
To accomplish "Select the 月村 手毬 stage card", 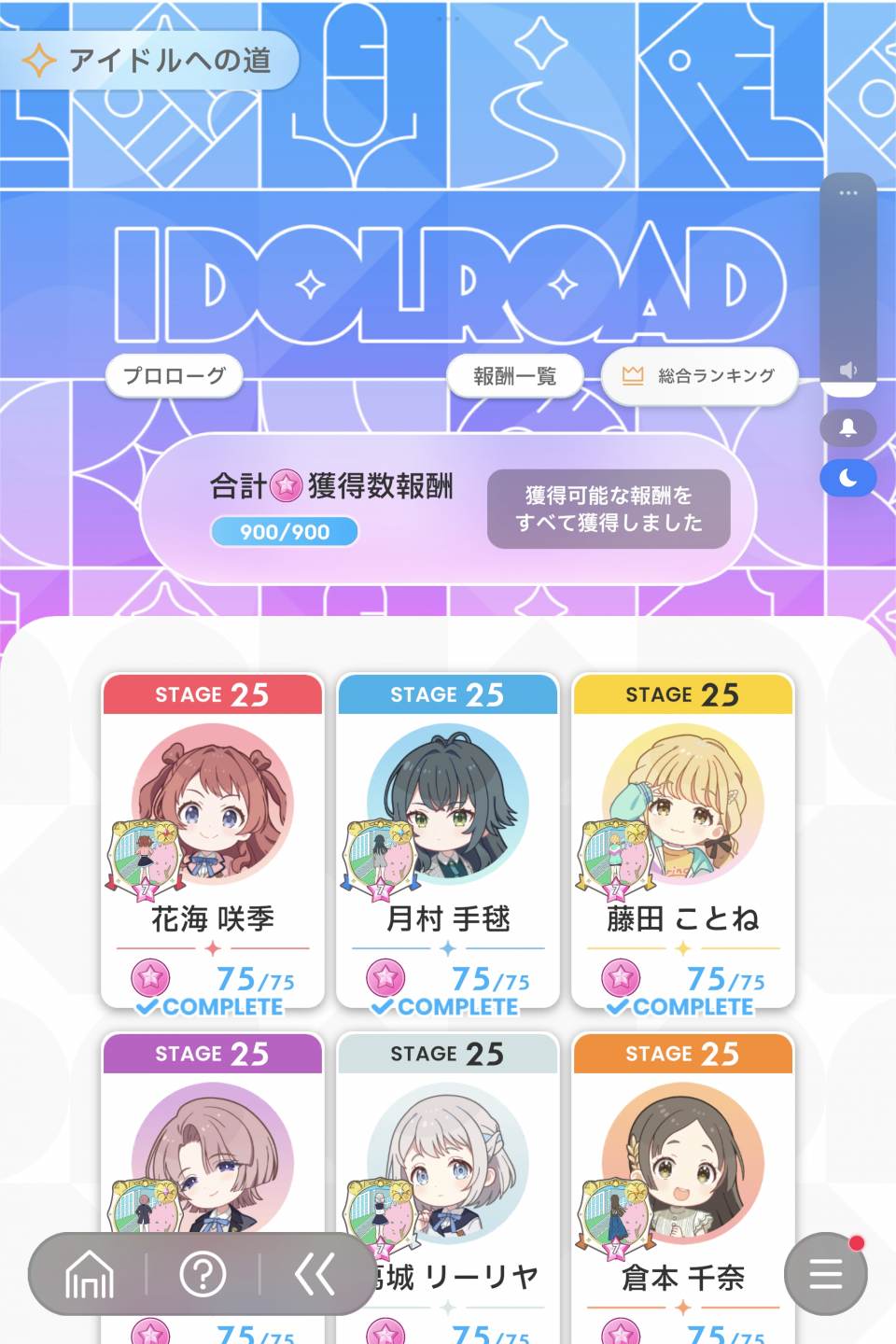I will tap(448, 840).
